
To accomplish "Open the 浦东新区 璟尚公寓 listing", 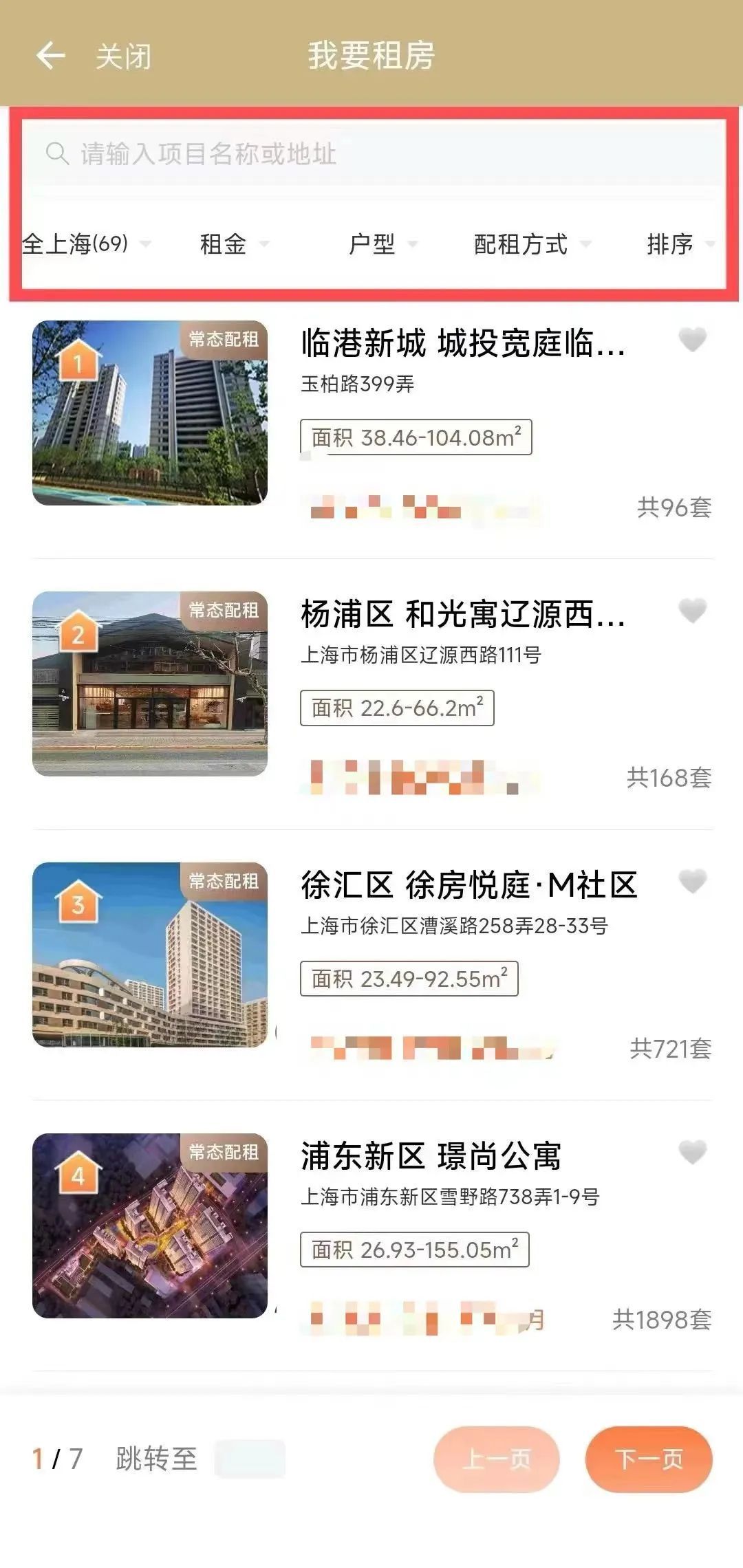I will click(x=431, y=1156).
